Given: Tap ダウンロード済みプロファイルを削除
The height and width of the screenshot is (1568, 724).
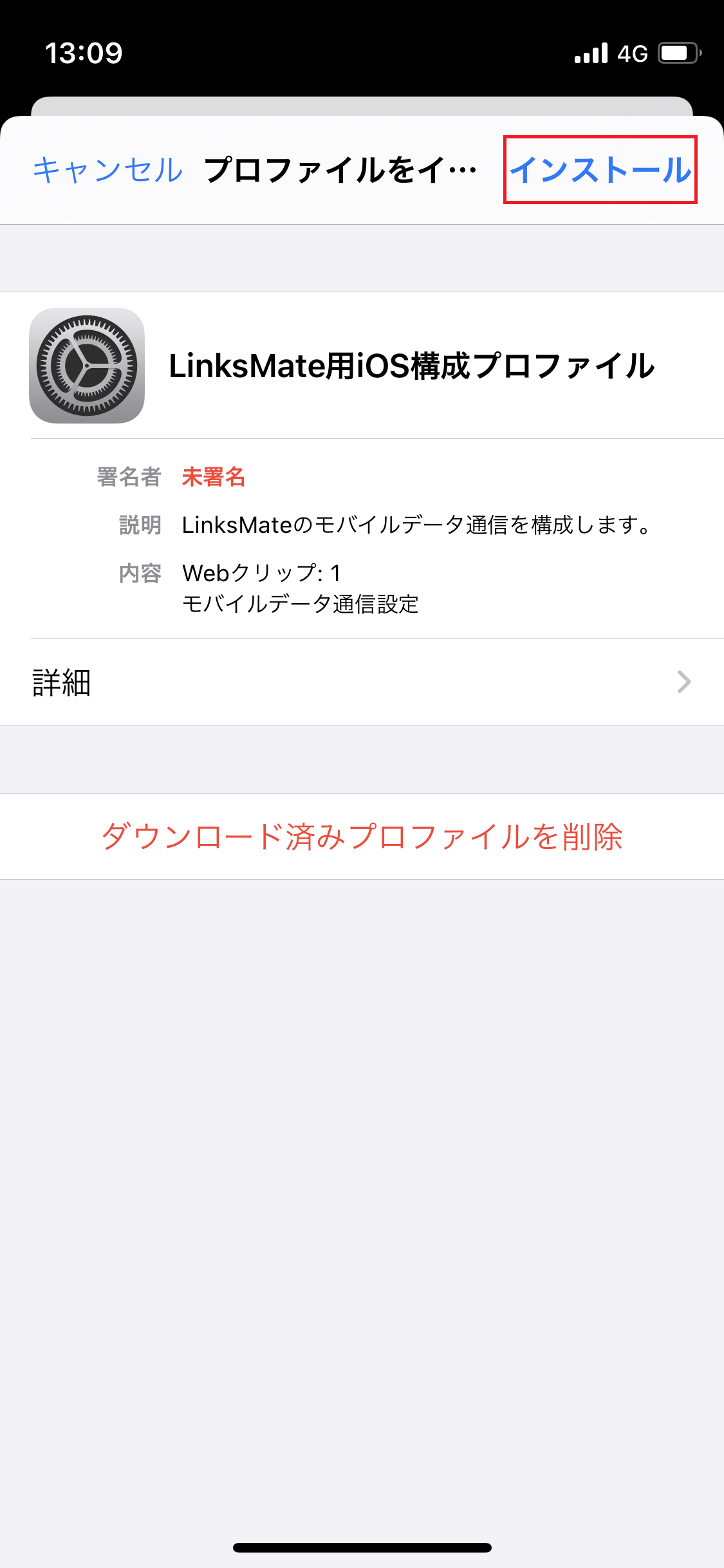Looking at the screenshot, I should [362, 836].
